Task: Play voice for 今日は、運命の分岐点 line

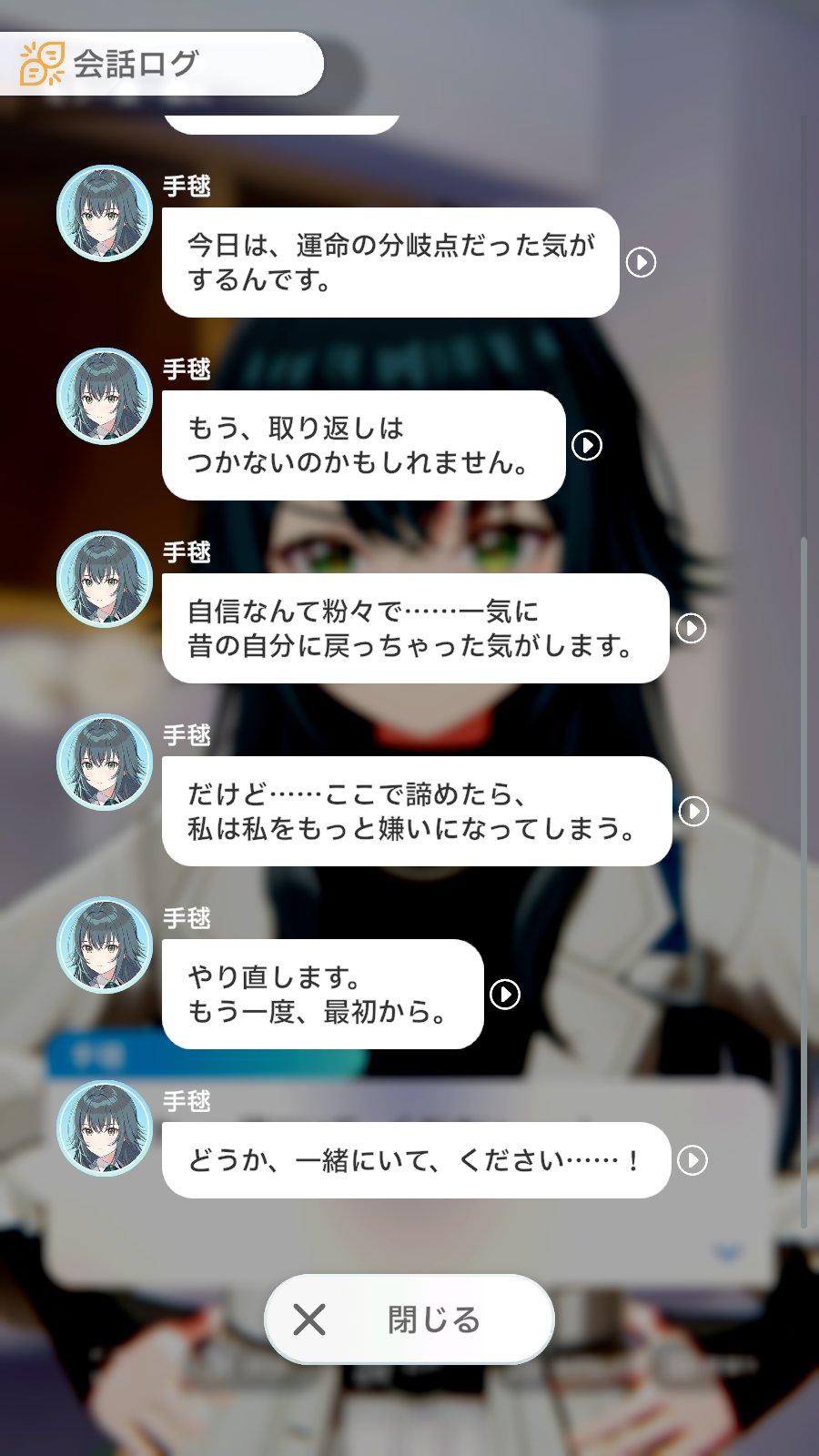Action: tap(641, 262)
